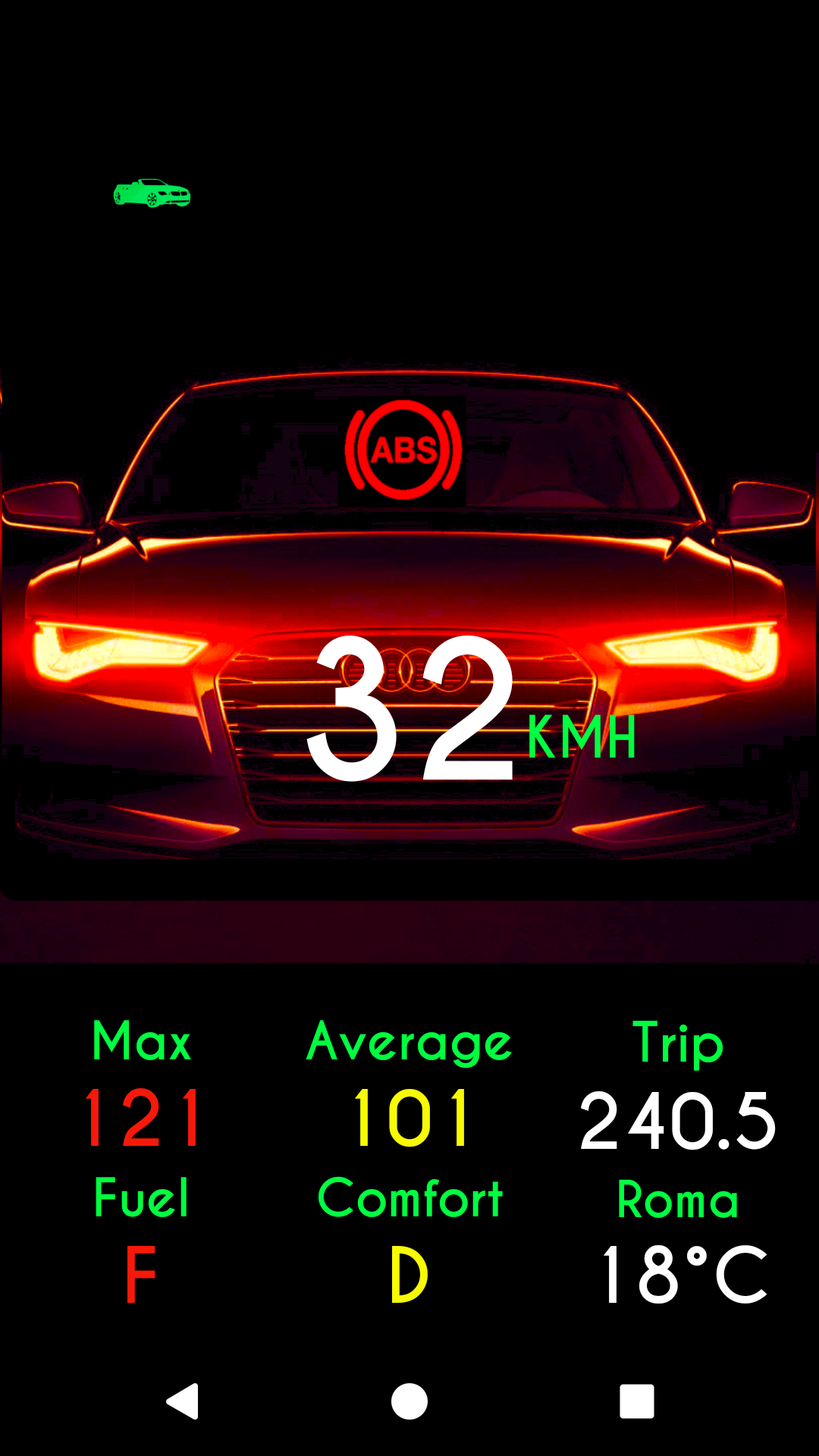Image resolution: width=819 pixels, height=1456 pixels.
Task: Open the recent apps view
Action: click(636, 1401)
